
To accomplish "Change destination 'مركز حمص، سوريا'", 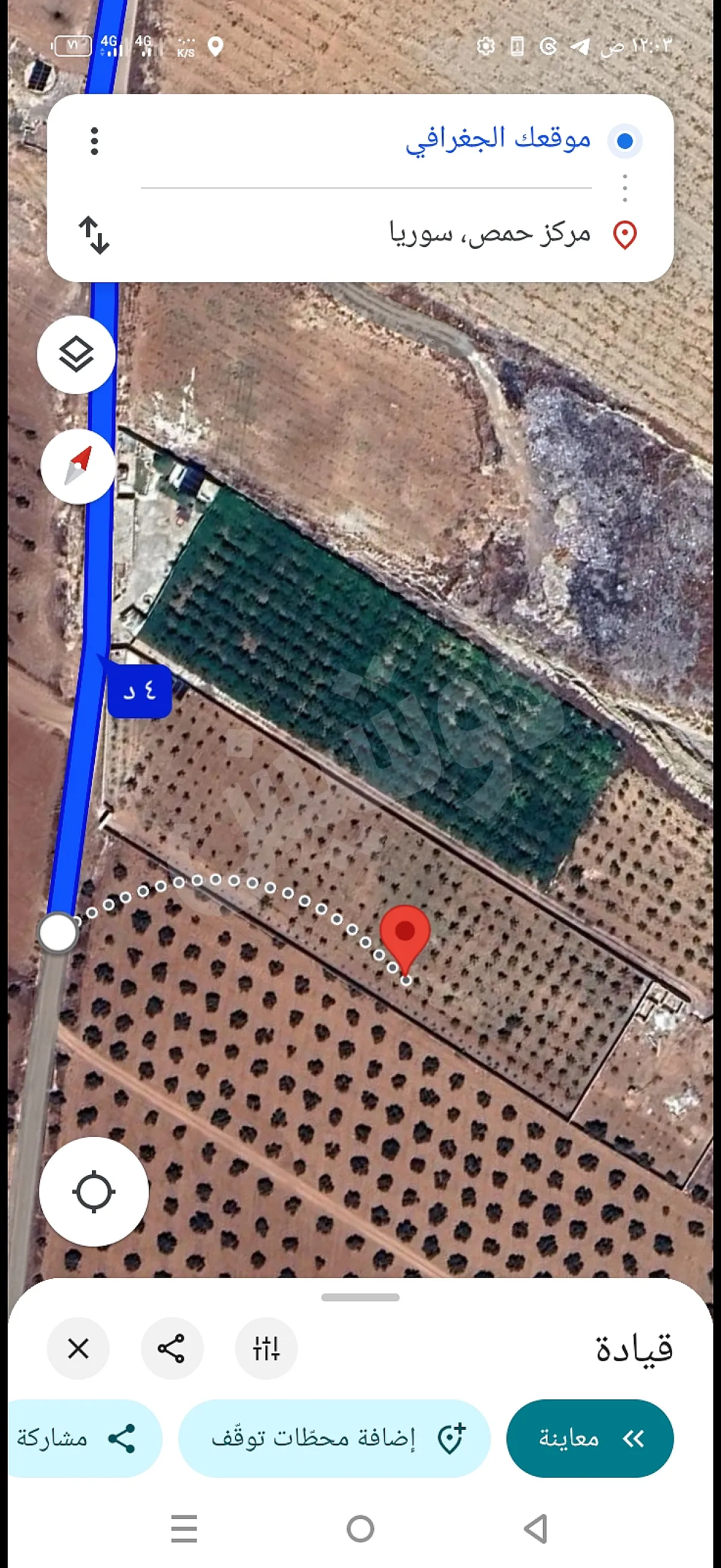I will pyautogui.click(x=490, y=234).
